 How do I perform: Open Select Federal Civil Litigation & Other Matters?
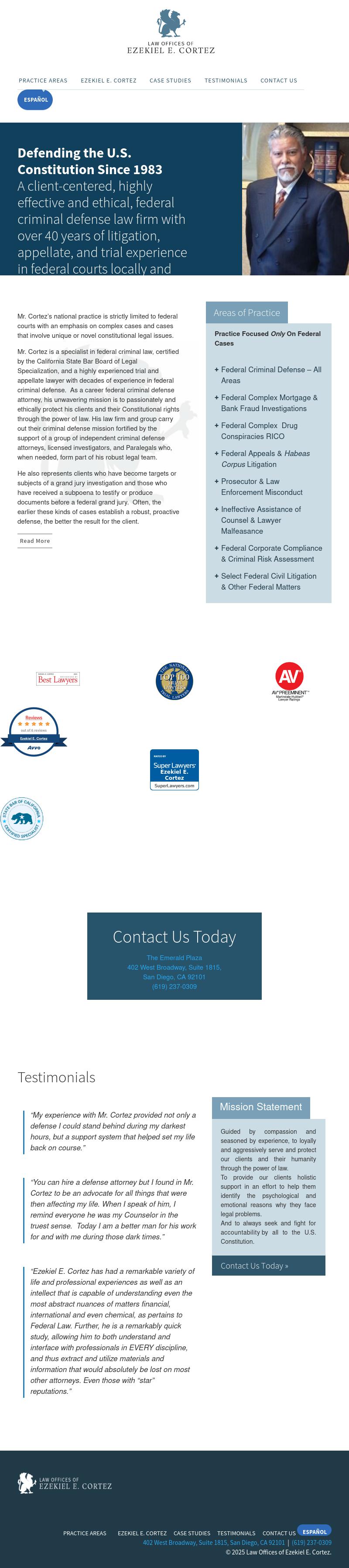point(268,581)
